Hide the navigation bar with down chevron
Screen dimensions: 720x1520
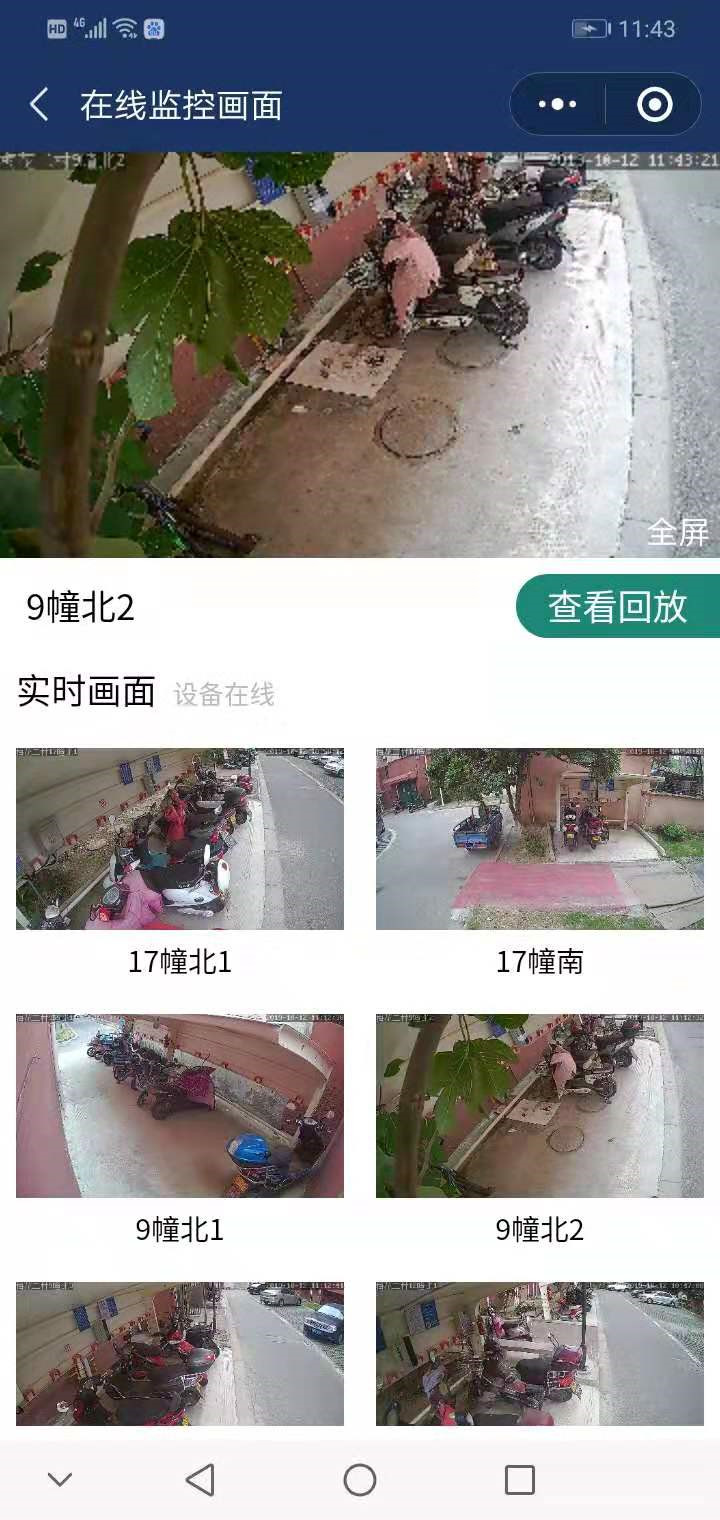tap(60, 1480)
